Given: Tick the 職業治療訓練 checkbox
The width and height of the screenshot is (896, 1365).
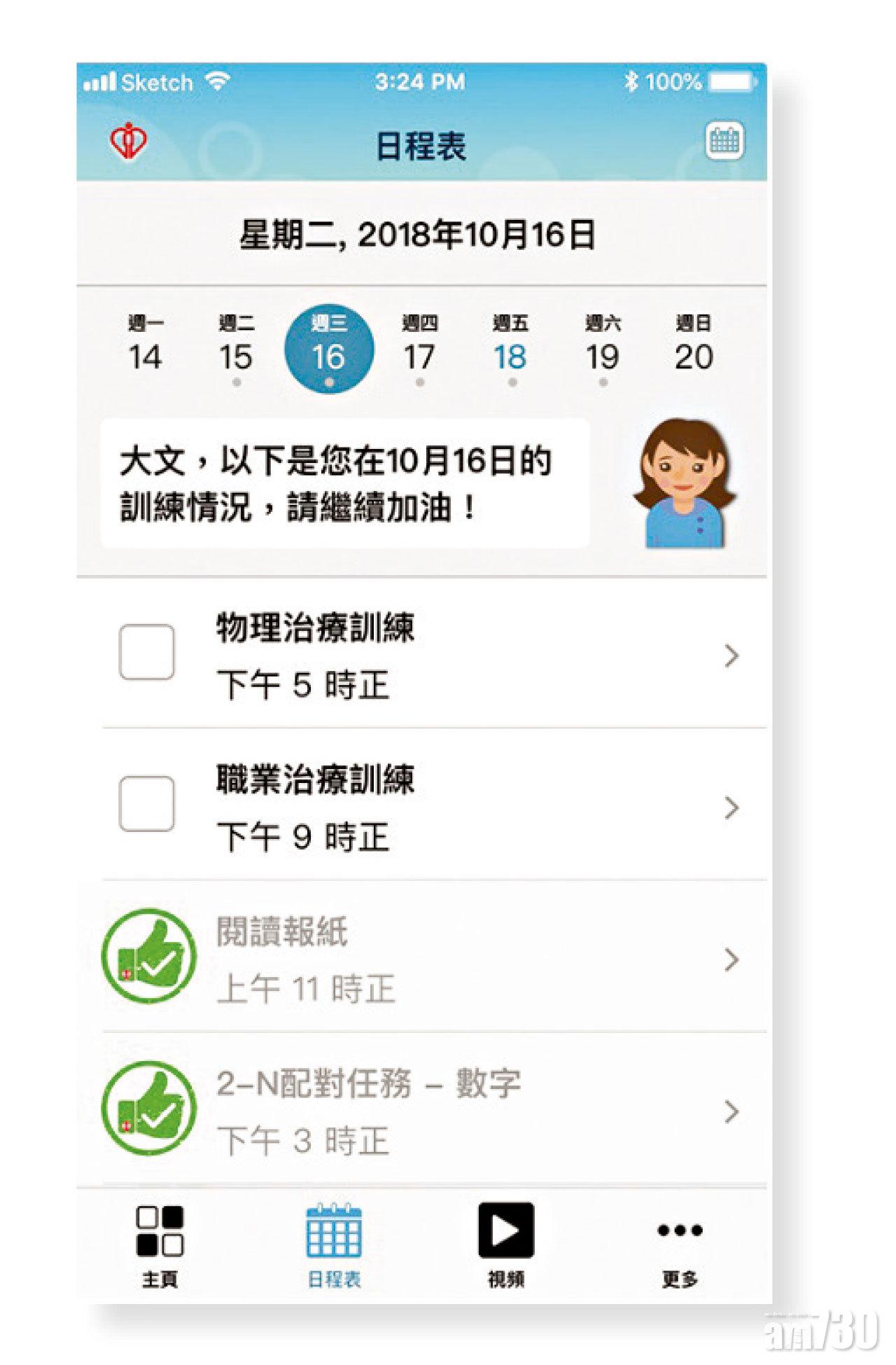Looking at the screenshot, I should point(146,804).
